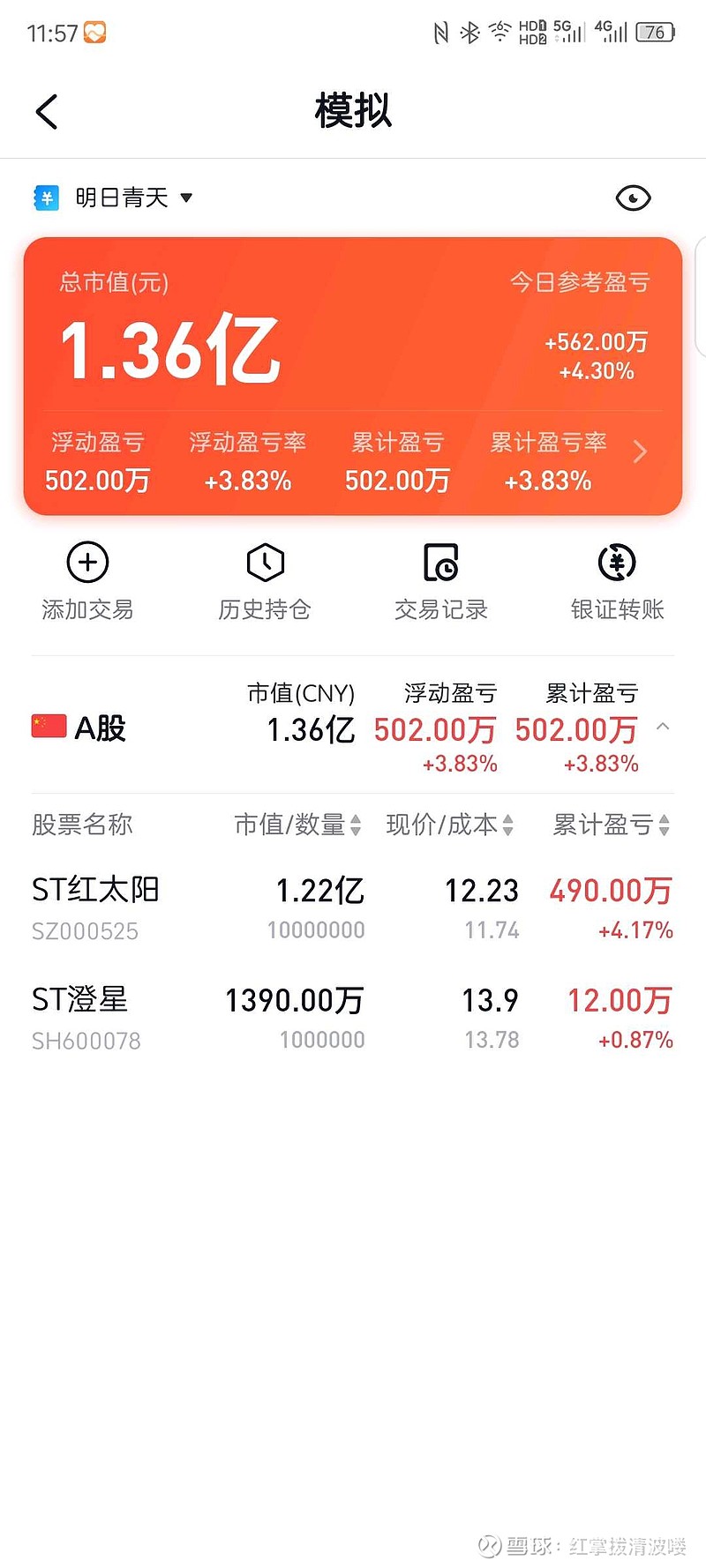Sort holdings by 现价/成本
The image size is (706, 1568).
click(450, 825)
